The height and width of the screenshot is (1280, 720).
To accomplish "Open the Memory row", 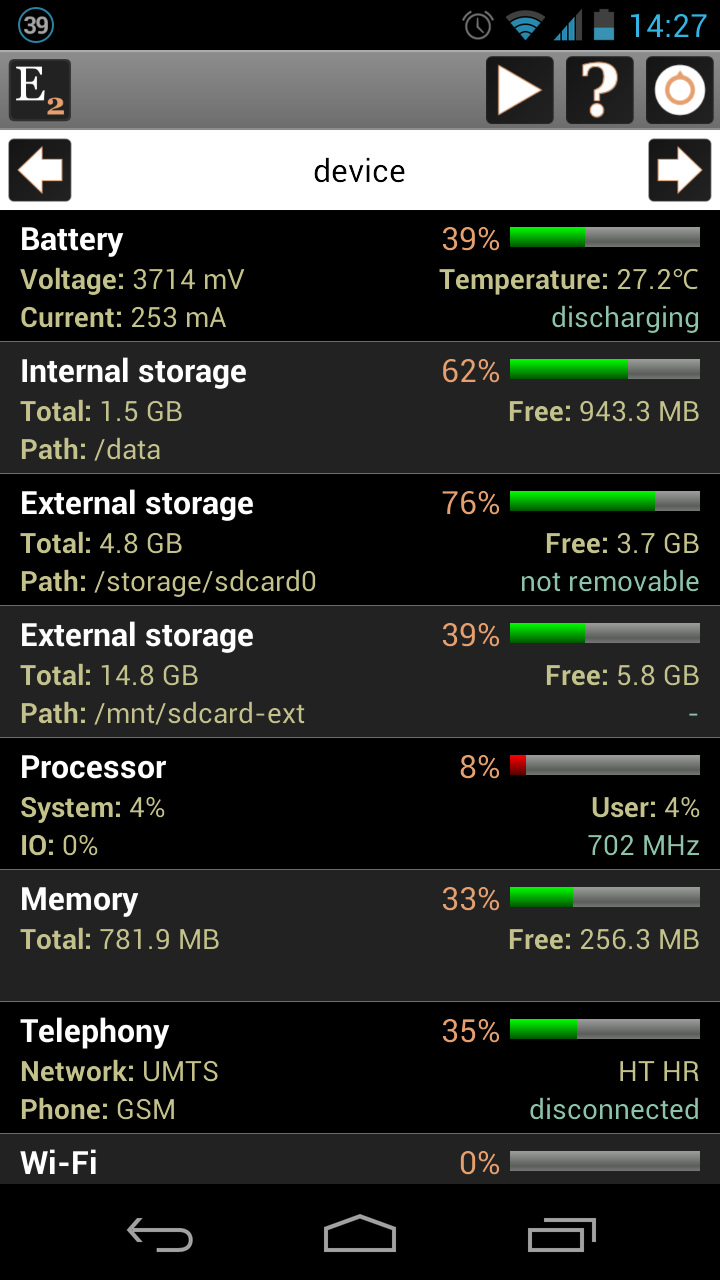I will tap(360, 935).
